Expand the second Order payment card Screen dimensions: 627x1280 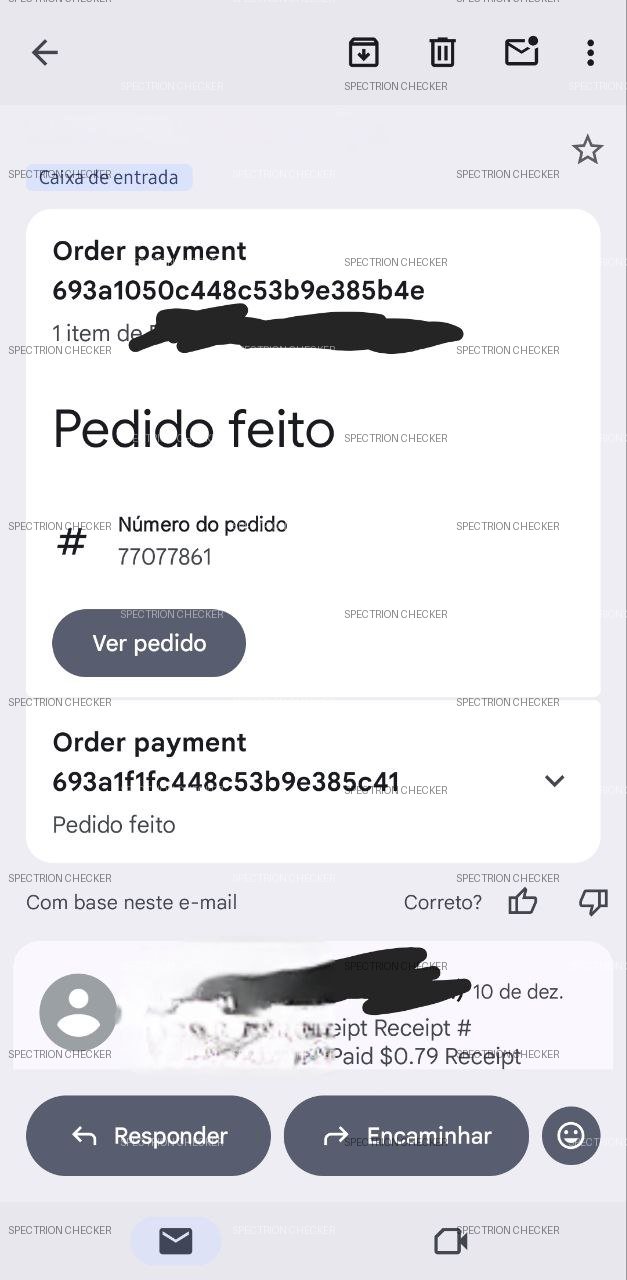554,780
